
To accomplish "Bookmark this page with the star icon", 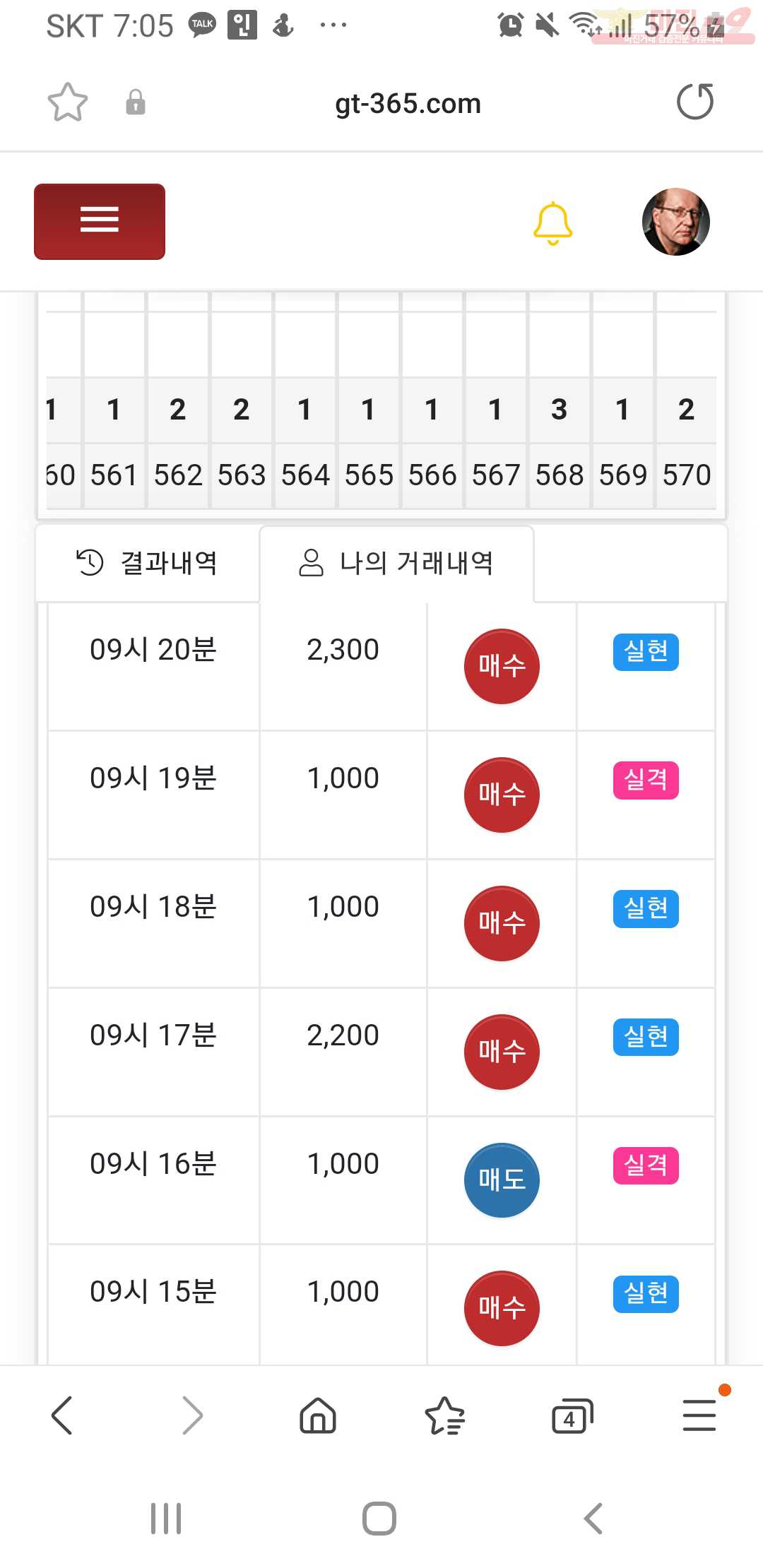I will coord(68,103).
